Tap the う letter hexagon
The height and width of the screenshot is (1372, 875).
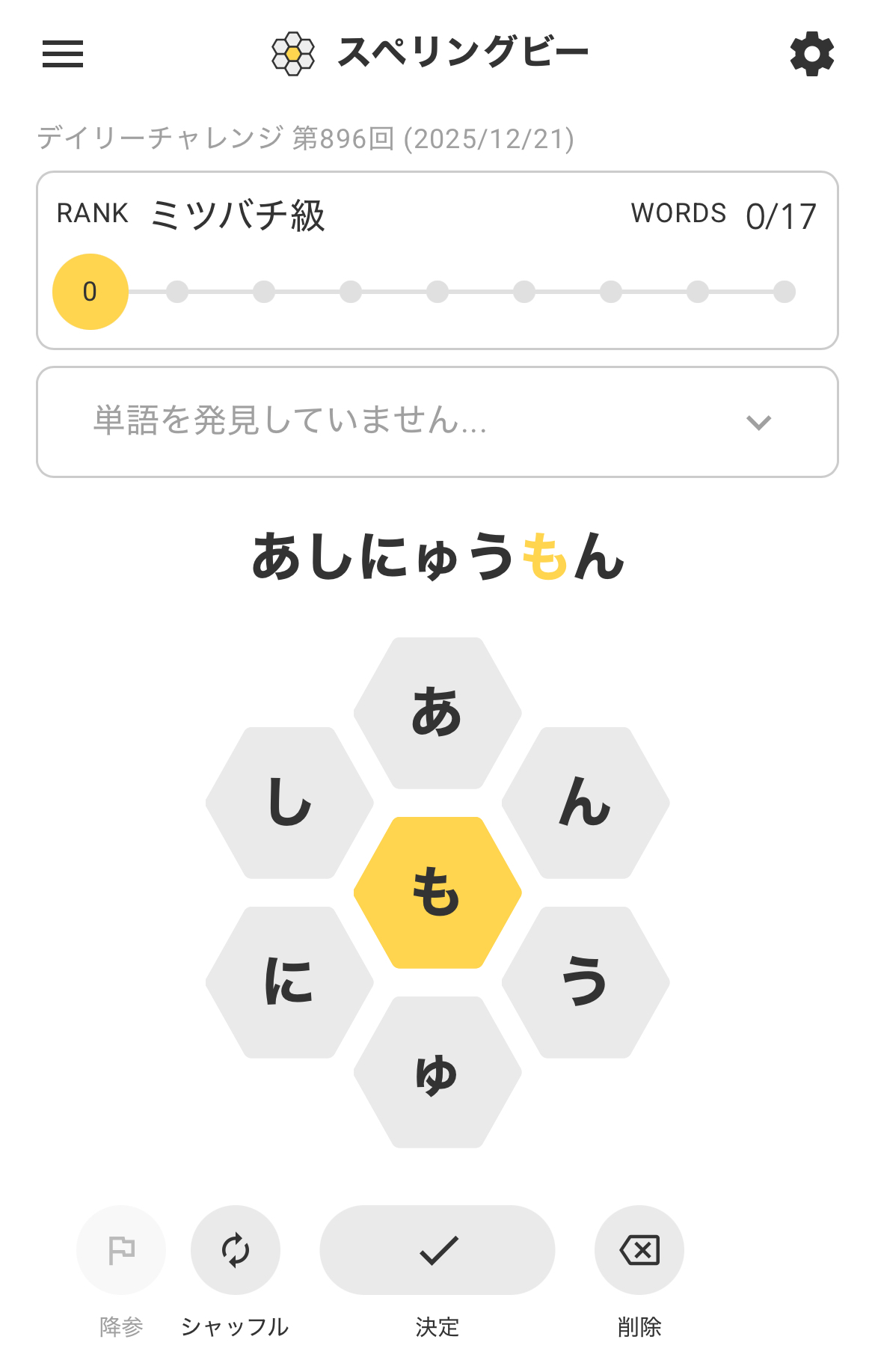pyautogui.click(x=586, y=982)
